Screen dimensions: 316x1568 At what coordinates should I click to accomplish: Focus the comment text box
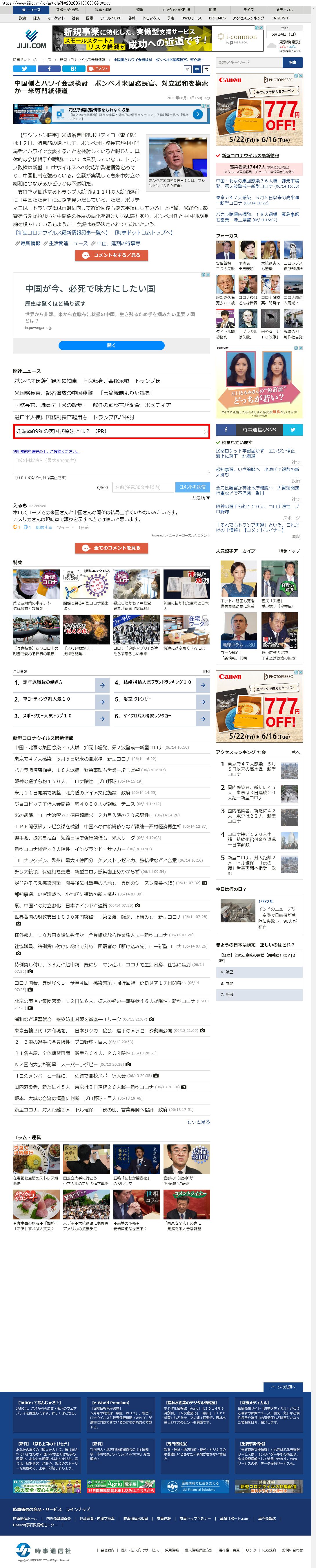click(x=111, y=464)
